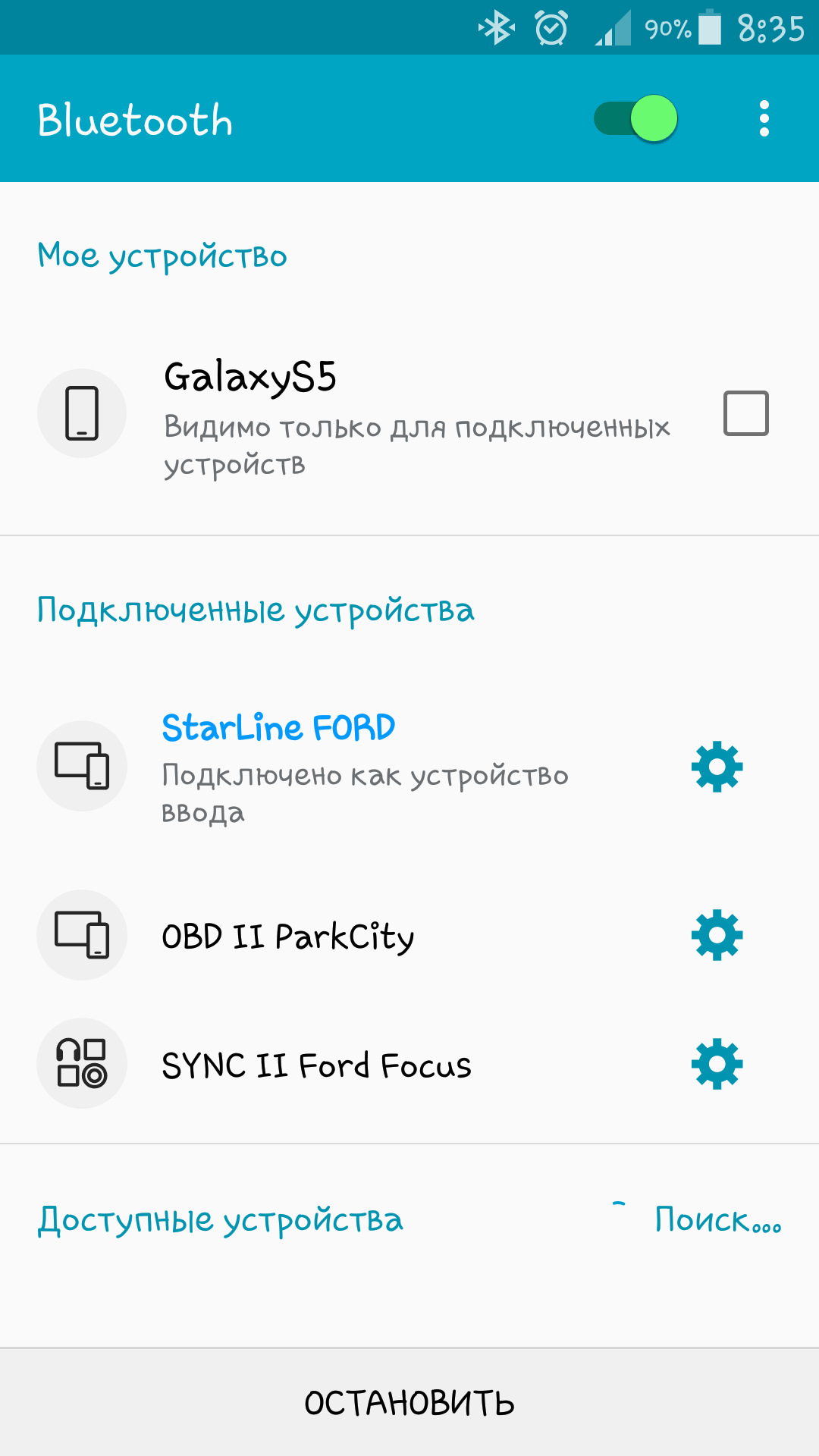Open the overflow menu

click(x=764, y=119)
